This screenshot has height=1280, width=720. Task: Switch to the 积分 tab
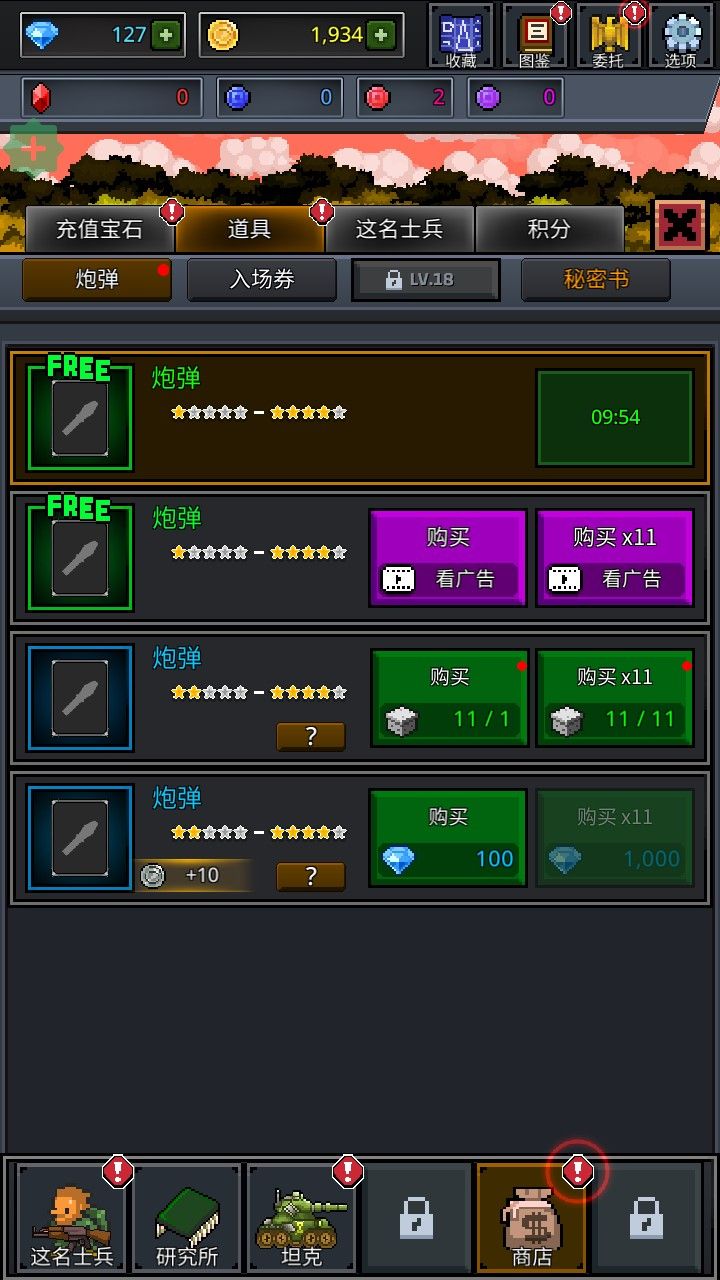pyautogui.click(x=549, y=229)
